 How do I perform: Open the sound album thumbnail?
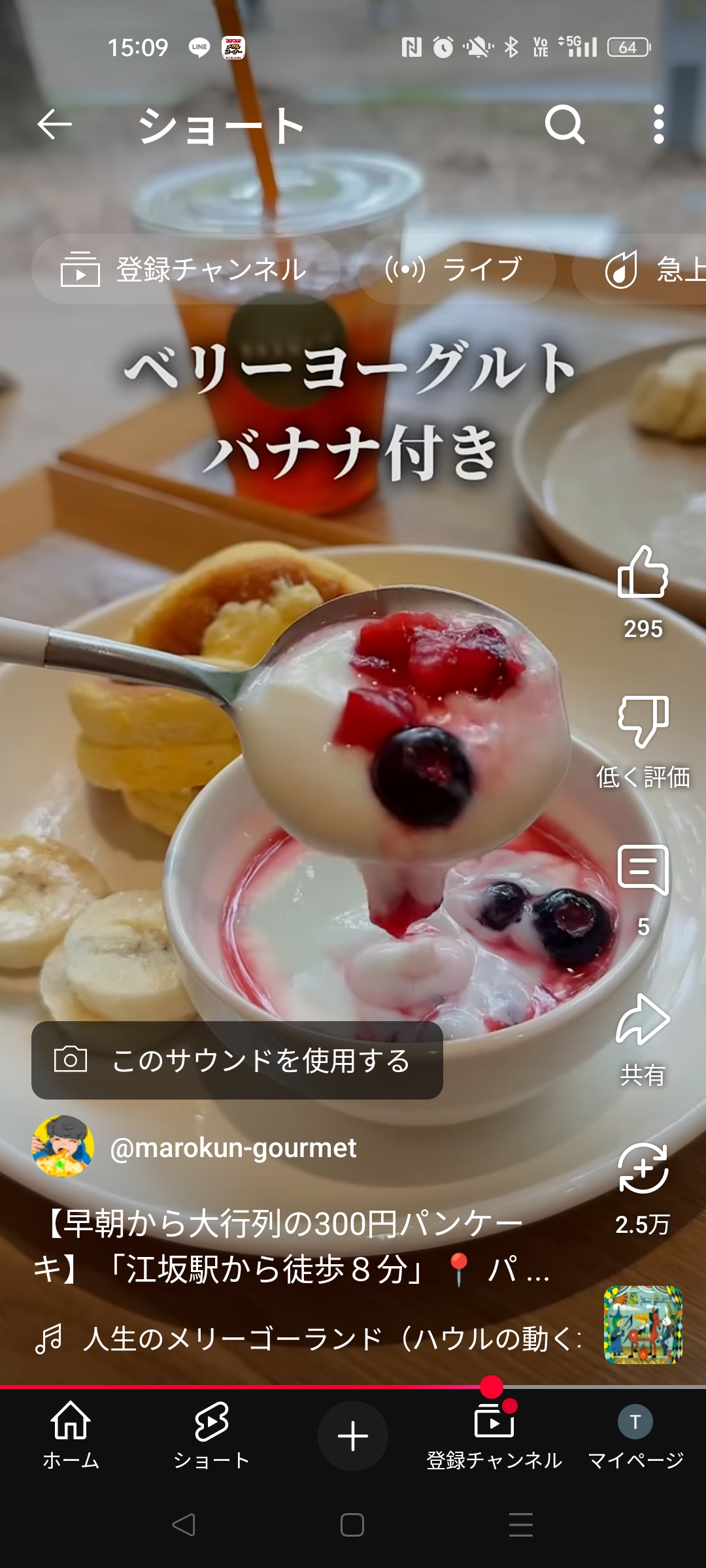pyautogui.click(x=643, y=1325)
